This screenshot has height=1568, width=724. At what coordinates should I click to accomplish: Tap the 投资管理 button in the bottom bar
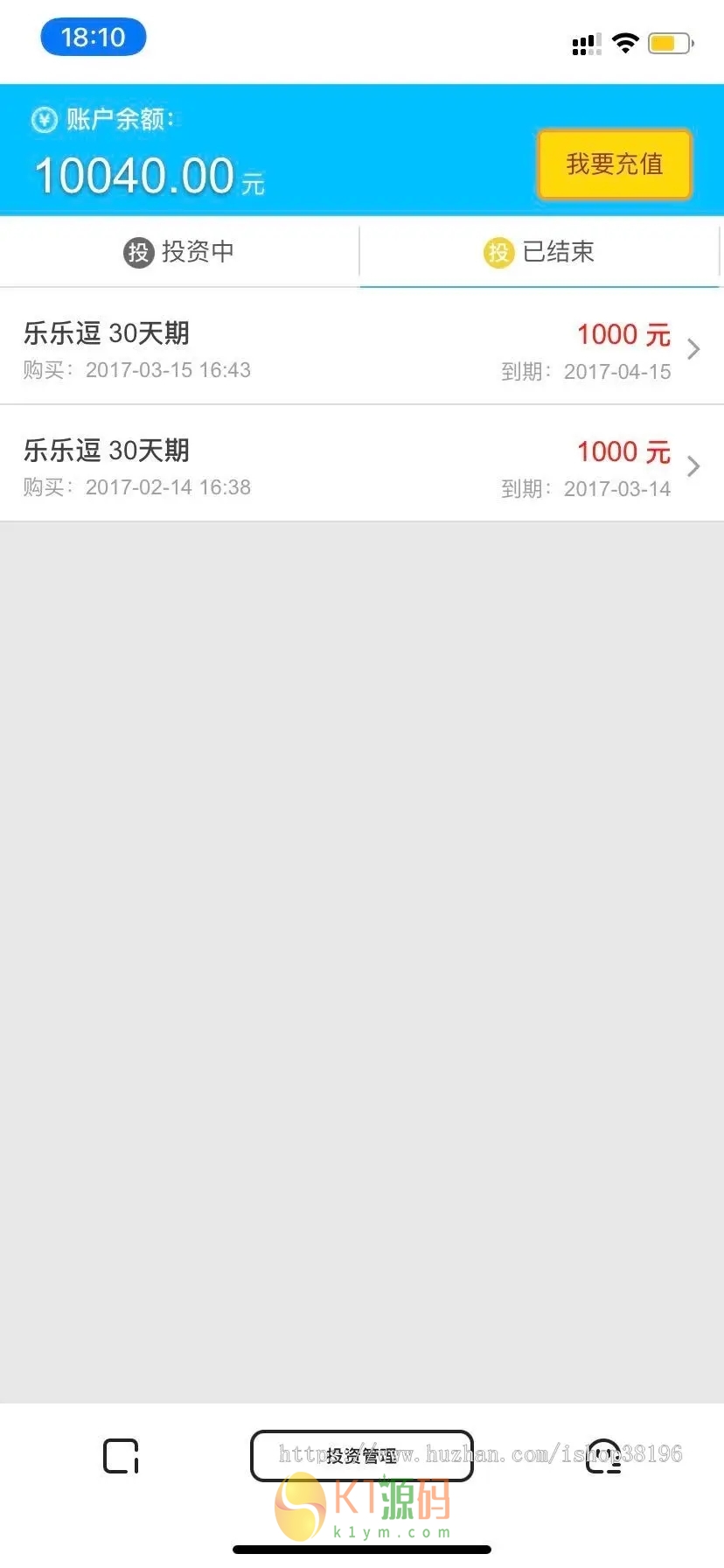(361, 1455)
